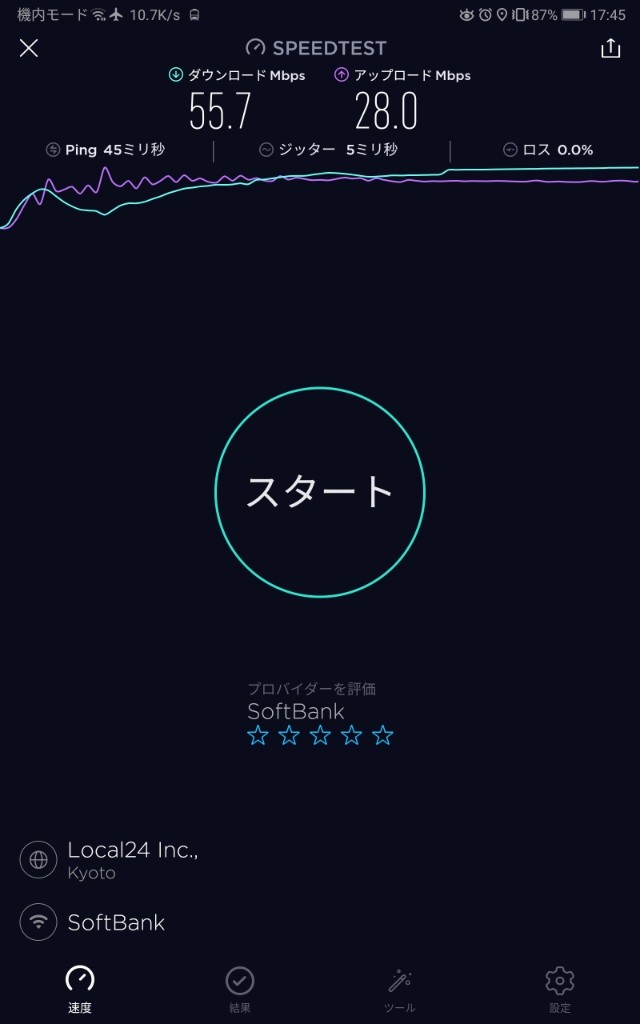
Task: Give SoftBank five stars
Action: [383, 736]
